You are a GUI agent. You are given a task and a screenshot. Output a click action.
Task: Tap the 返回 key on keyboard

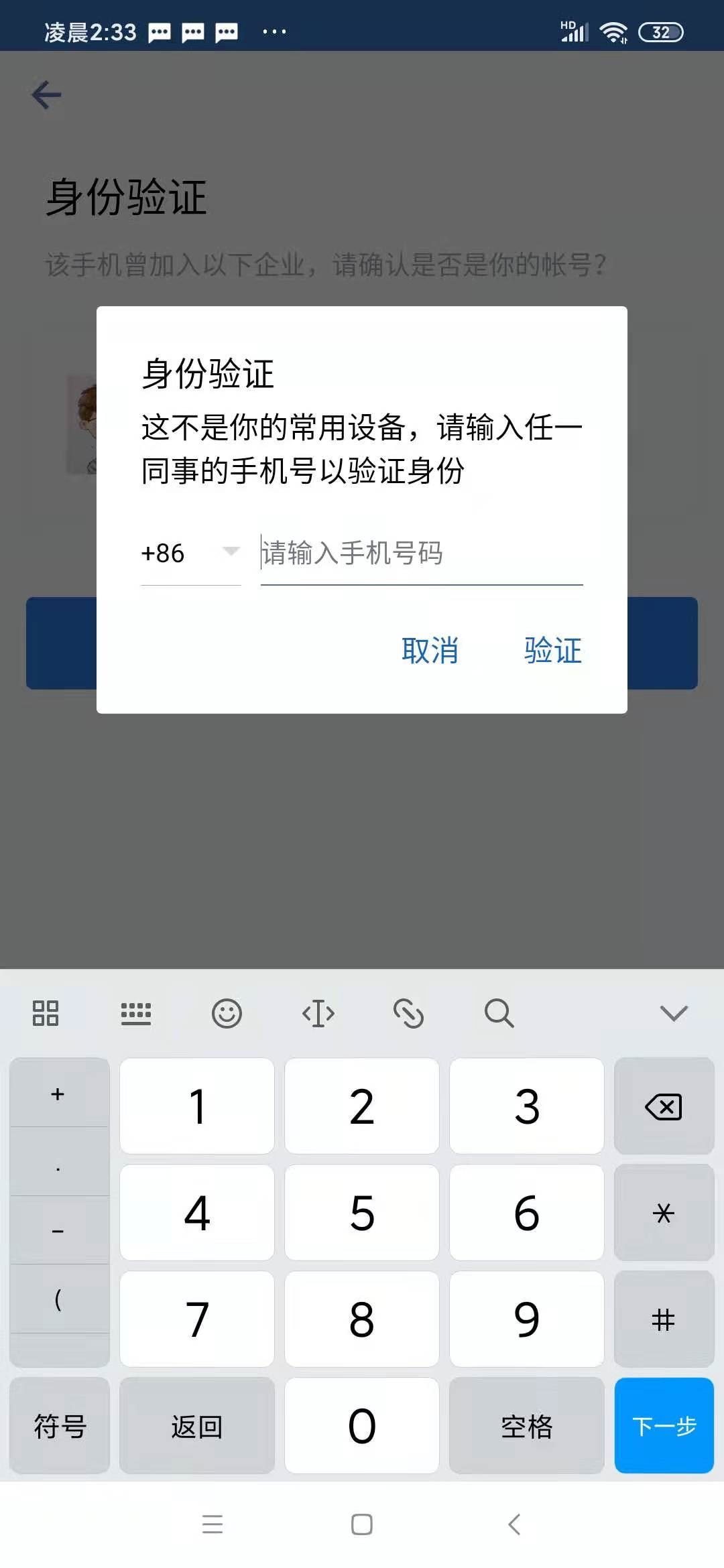pos(197,1426)
